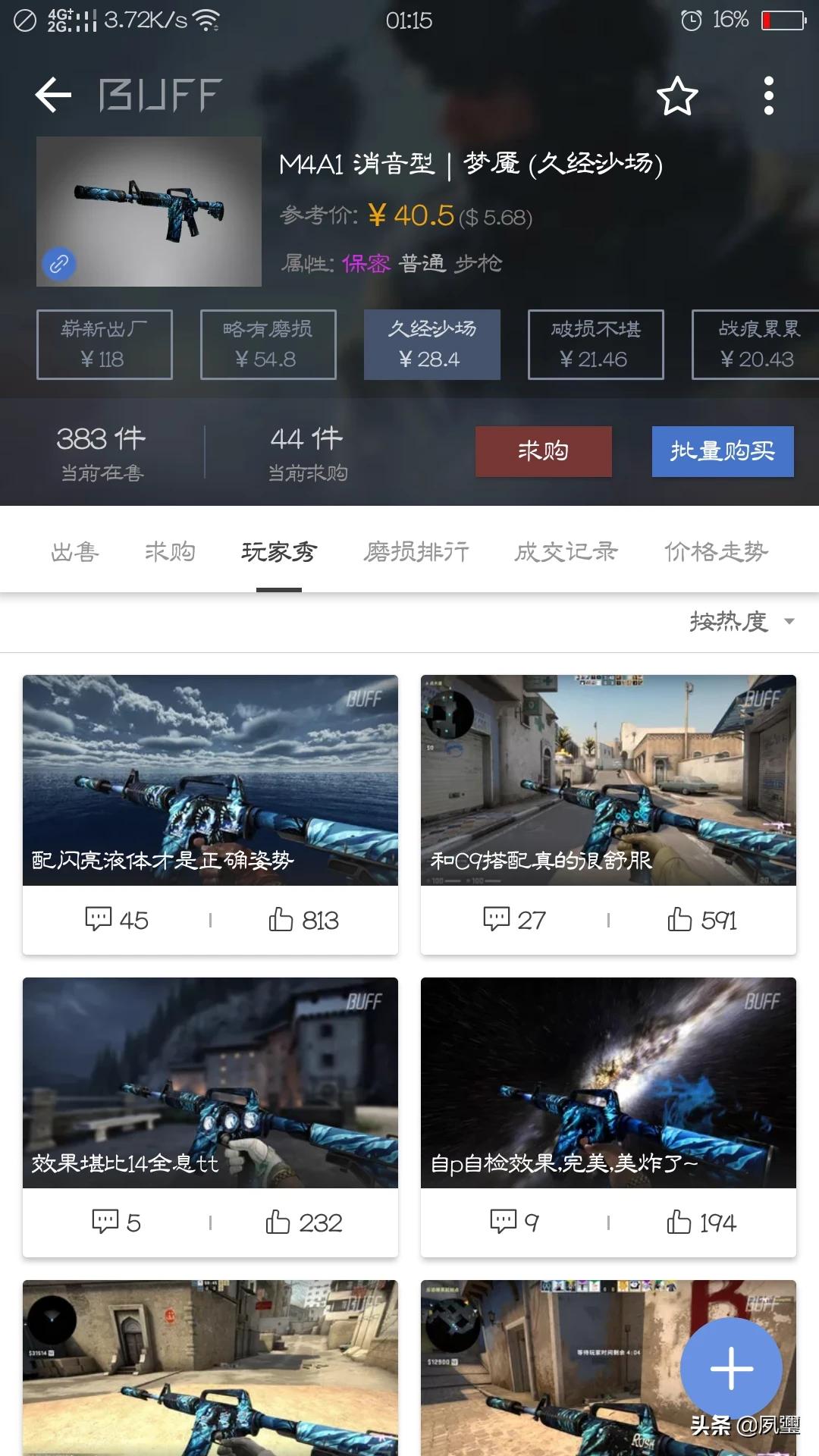Go back with the arrow icon

(53, 96)
